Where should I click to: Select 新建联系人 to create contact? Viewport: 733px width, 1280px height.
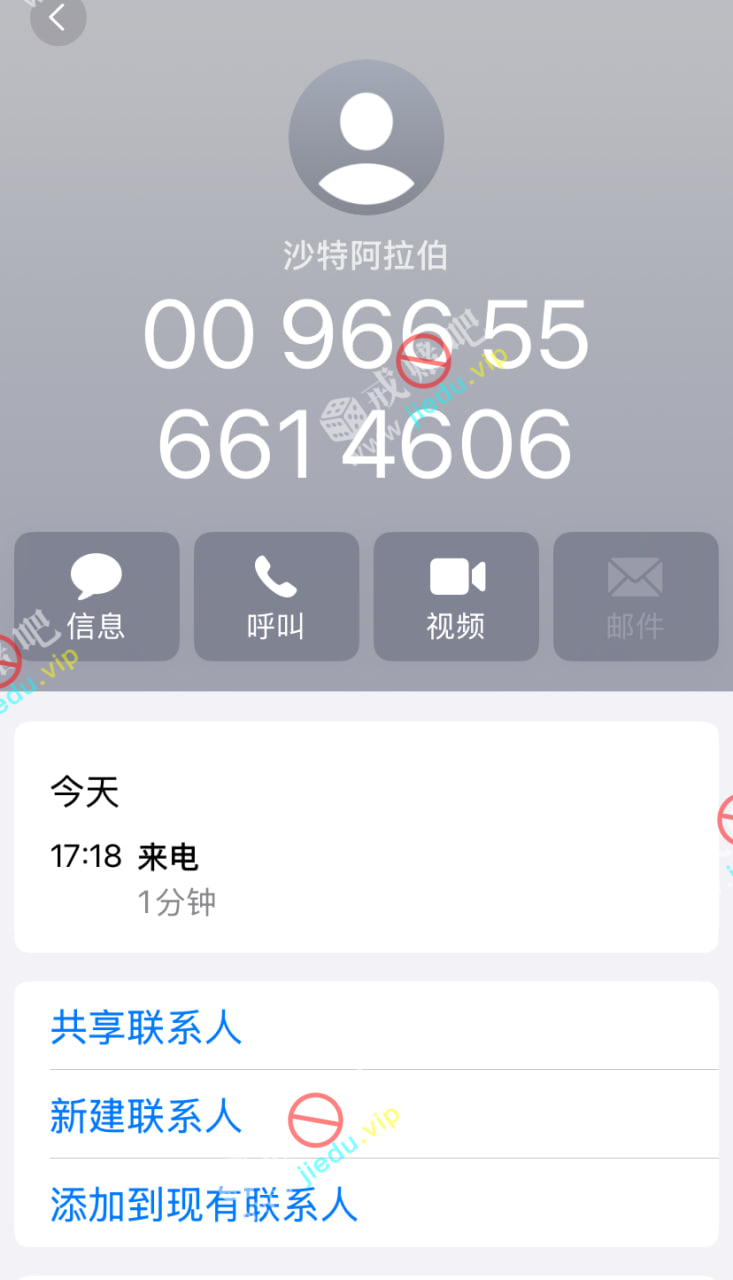pyautogui.click(x=146, y=1115)
